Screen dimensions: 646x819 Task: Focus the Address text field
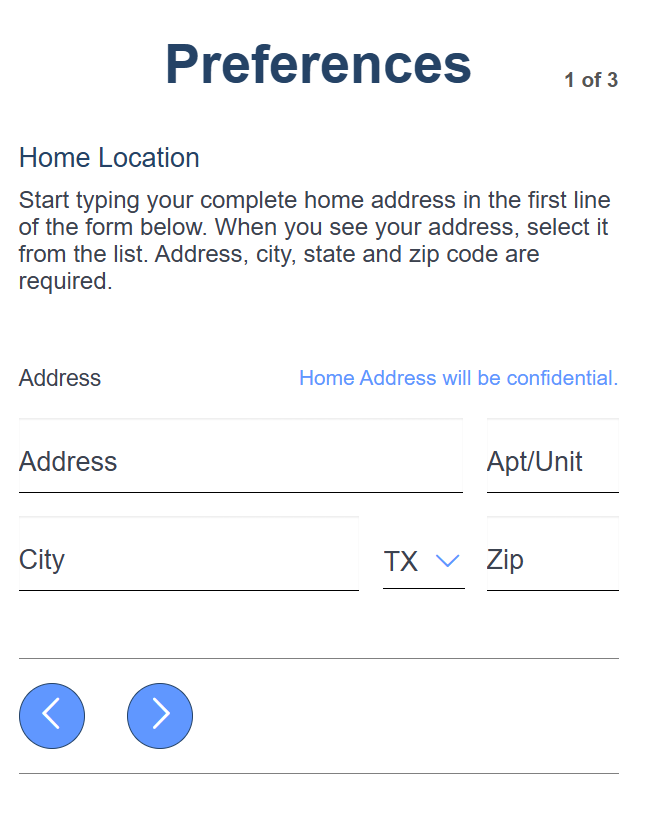click(x=240, y=461)
